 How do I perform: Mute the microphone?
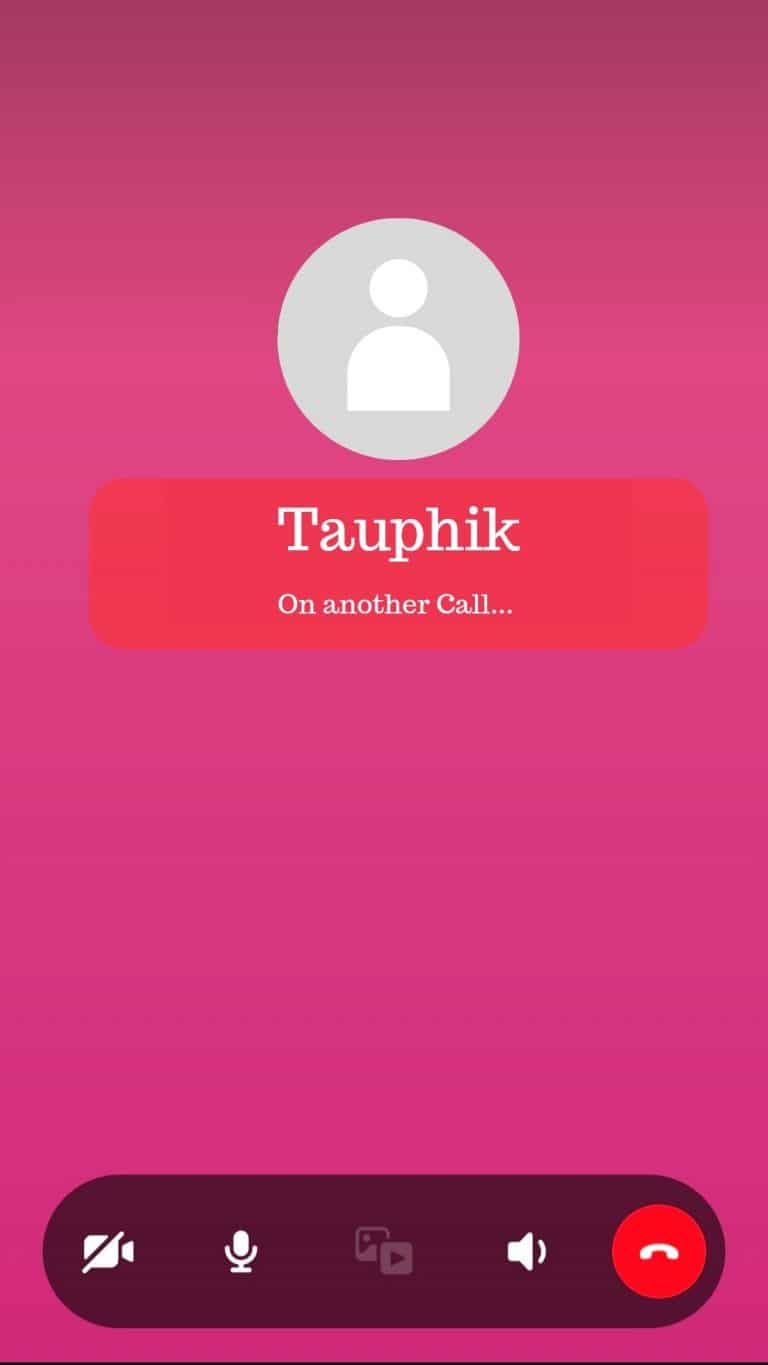pyautogui.click(x=240, y=1252)
